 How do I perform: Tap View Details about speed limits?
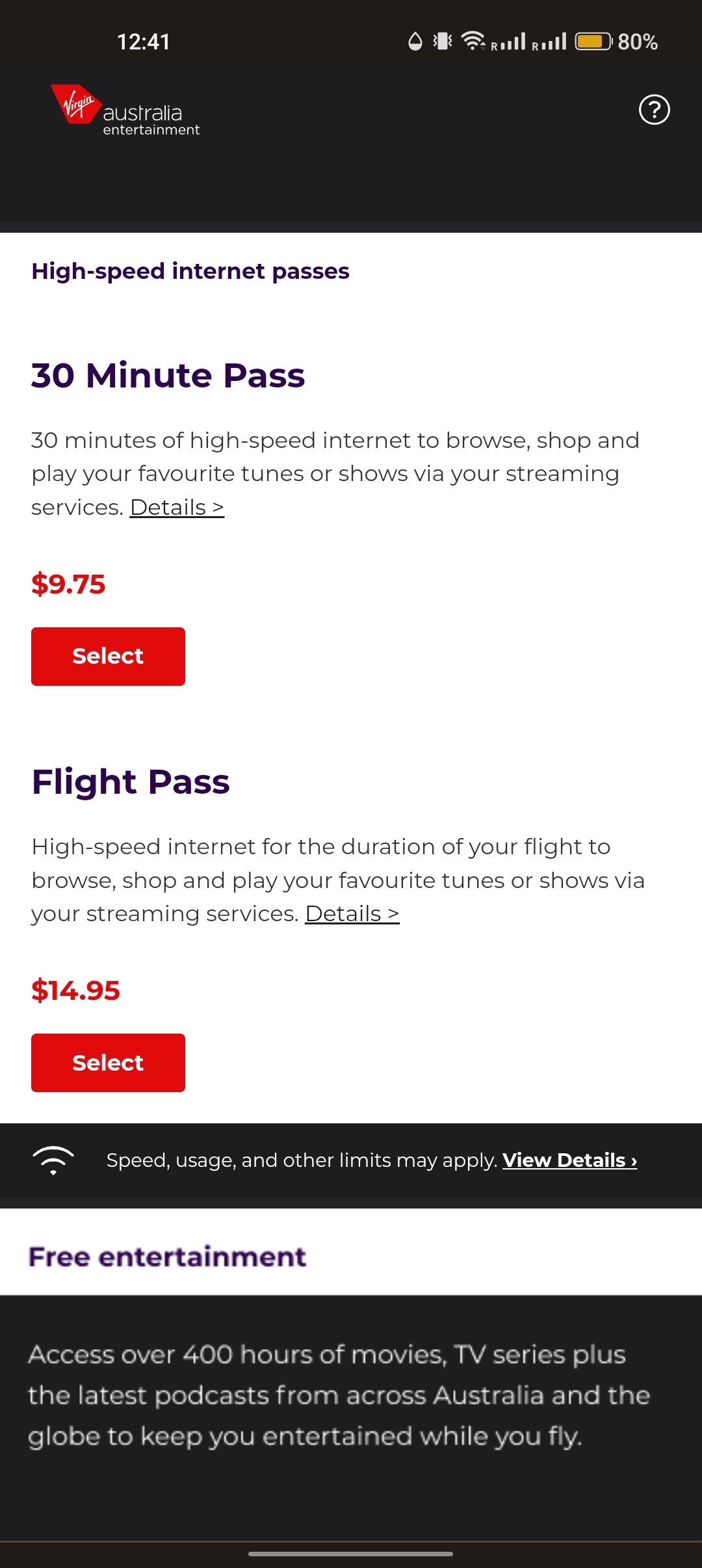point(569,1160)
